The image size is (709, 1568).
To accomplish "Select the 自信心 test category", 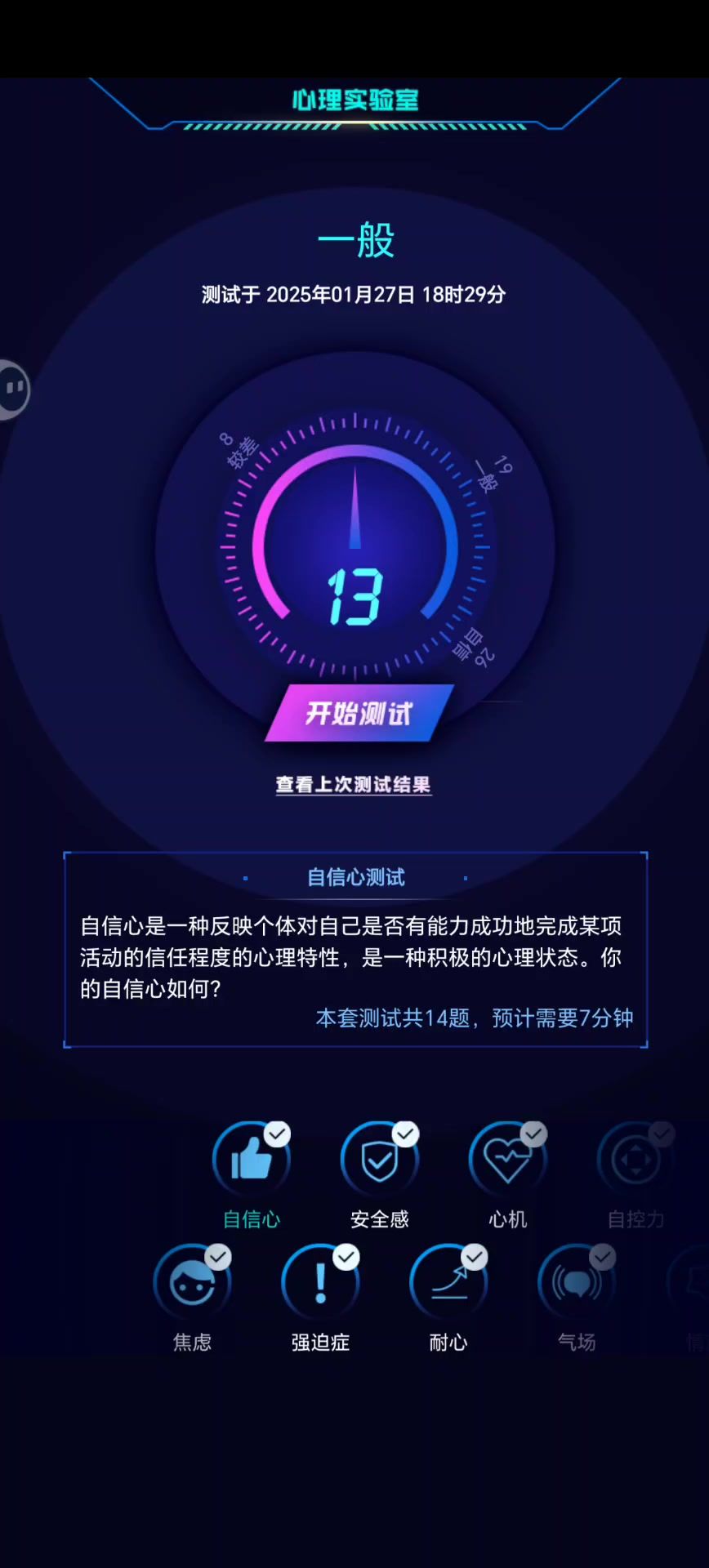I will click(252, 1160).
